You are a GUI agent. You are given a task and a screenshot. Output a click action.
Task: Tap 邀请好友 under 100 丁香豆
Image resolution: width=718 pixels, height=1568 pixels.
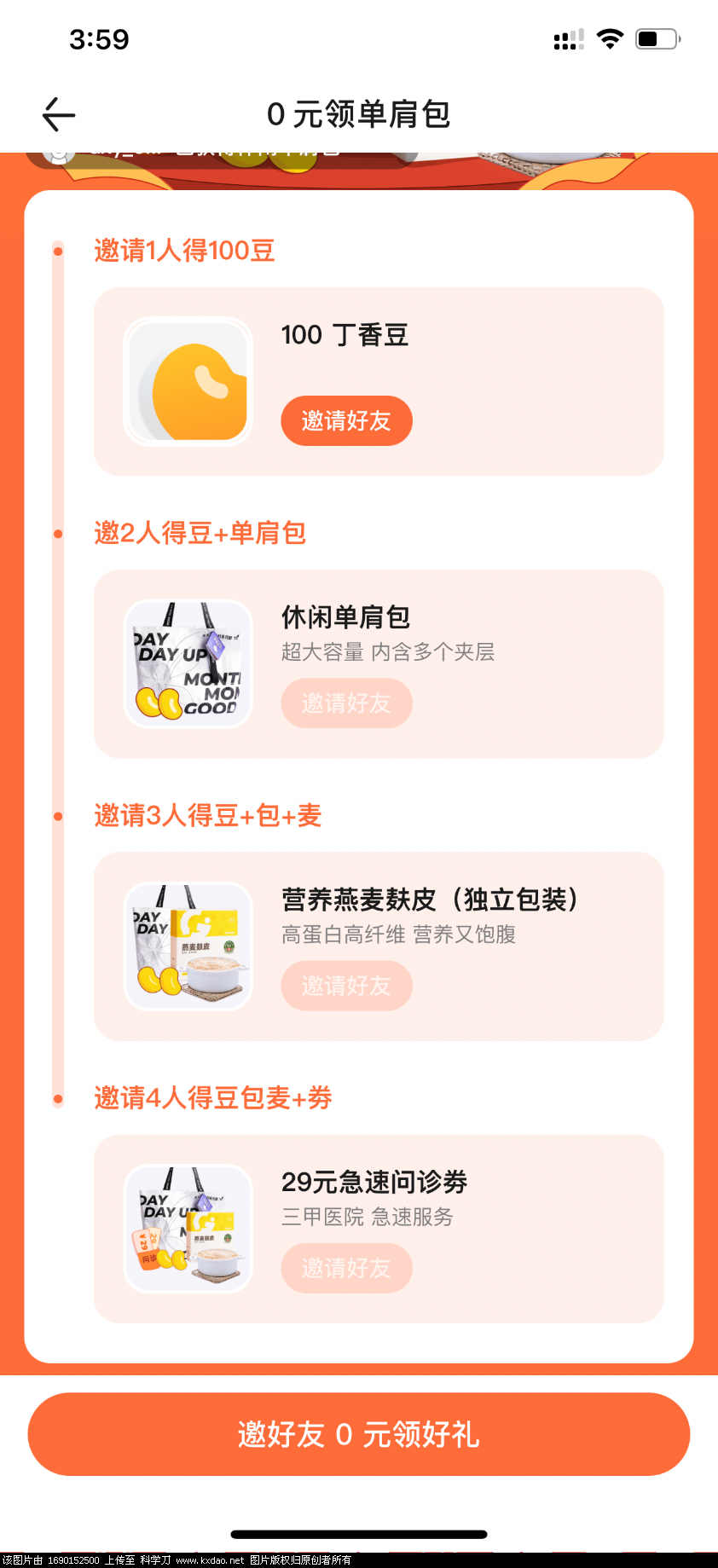(x=346, y=420)
